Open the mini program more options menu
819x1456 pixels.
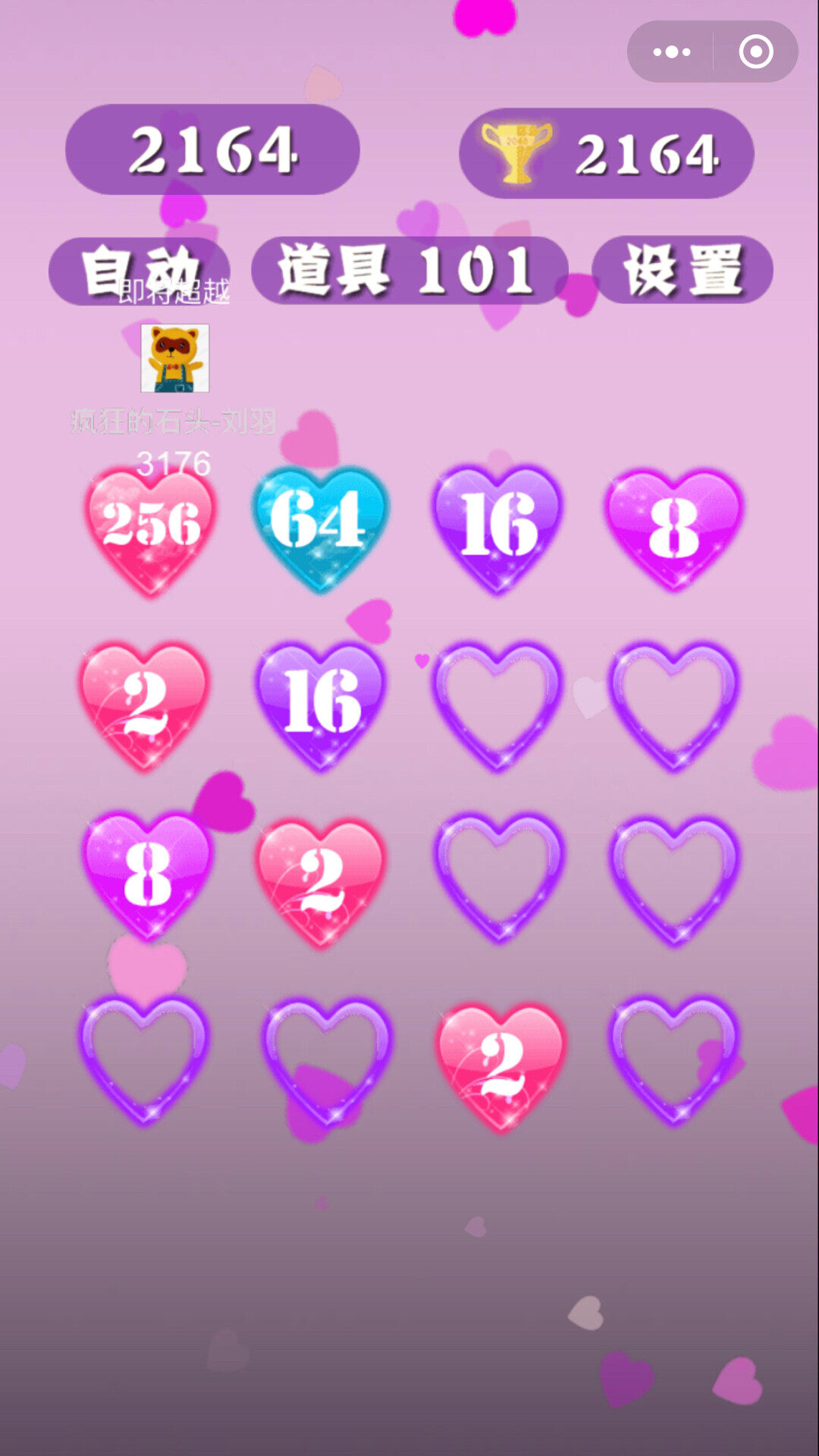(671, 52)
